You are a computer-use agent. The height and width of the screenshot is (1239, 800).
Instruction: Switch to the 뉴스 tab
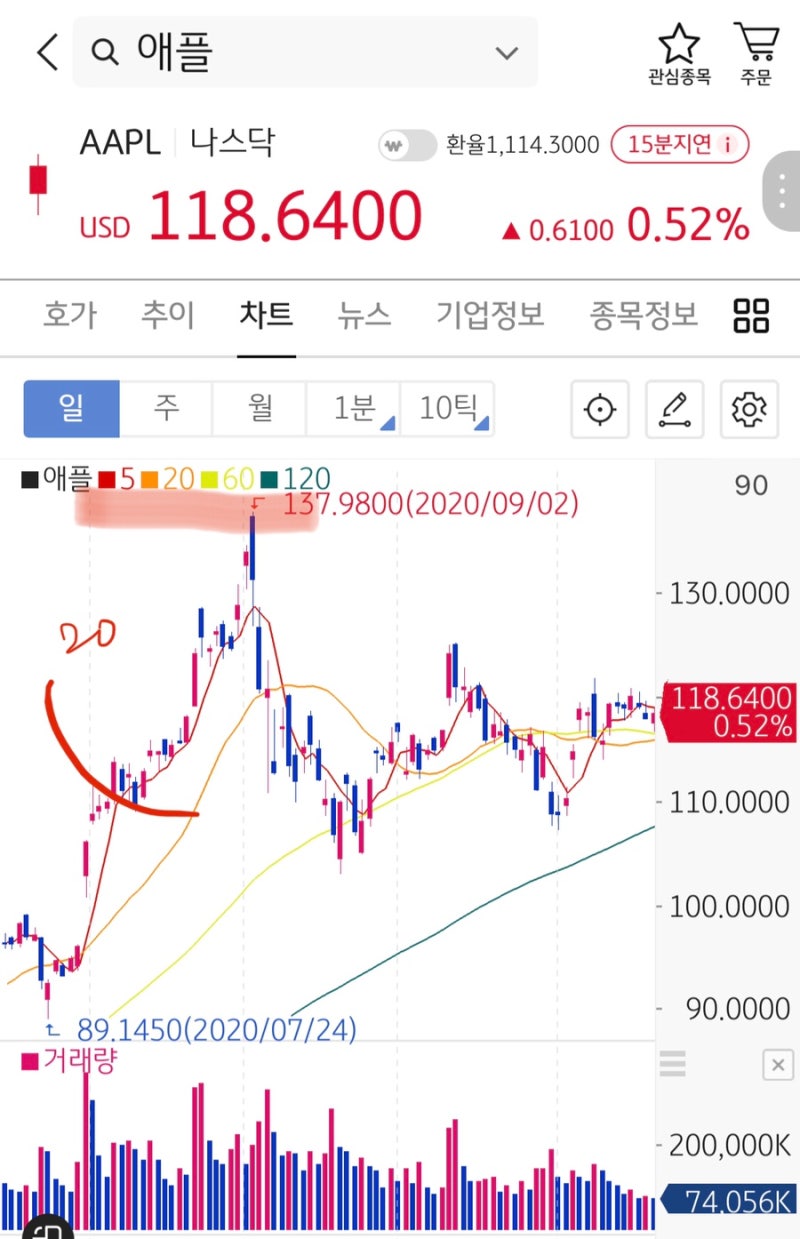tap(364, 316)
